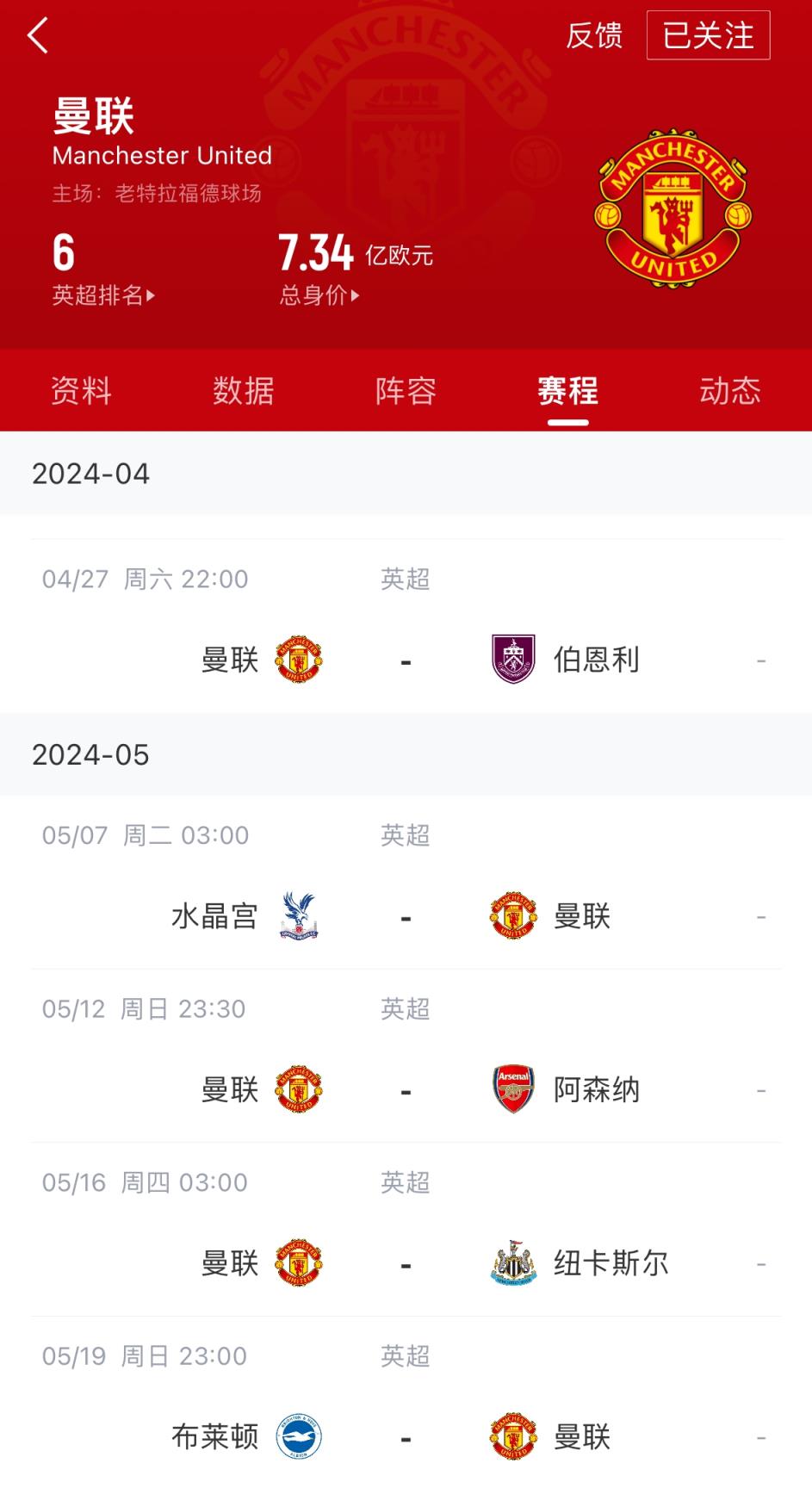Open the 布莱顿 vs 曼联 match
Image resolution: width=812 pixels, height=1488 pixels.
406,1437
